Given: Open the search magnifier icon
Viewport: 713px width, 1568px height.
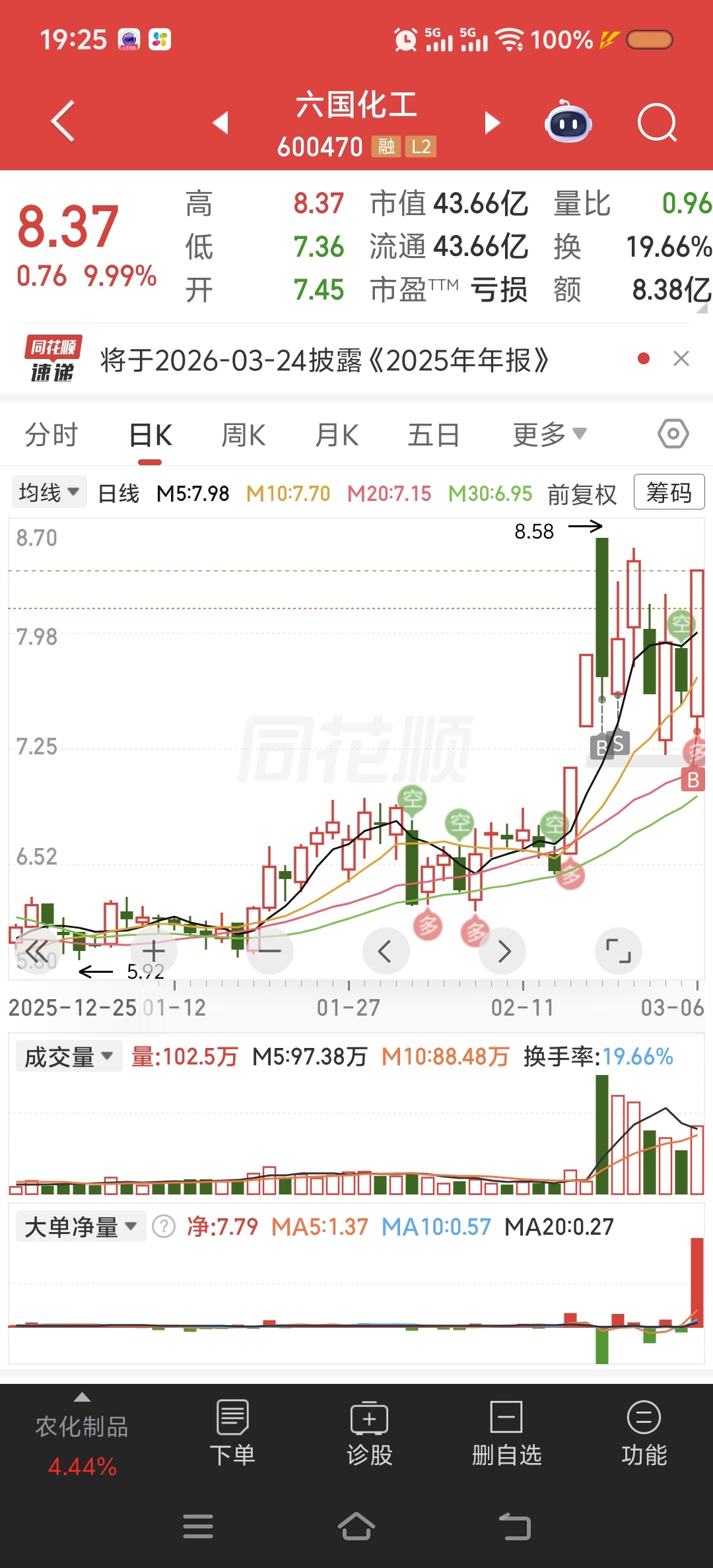Looking at the screenshot, I should [x=657, y=123].
